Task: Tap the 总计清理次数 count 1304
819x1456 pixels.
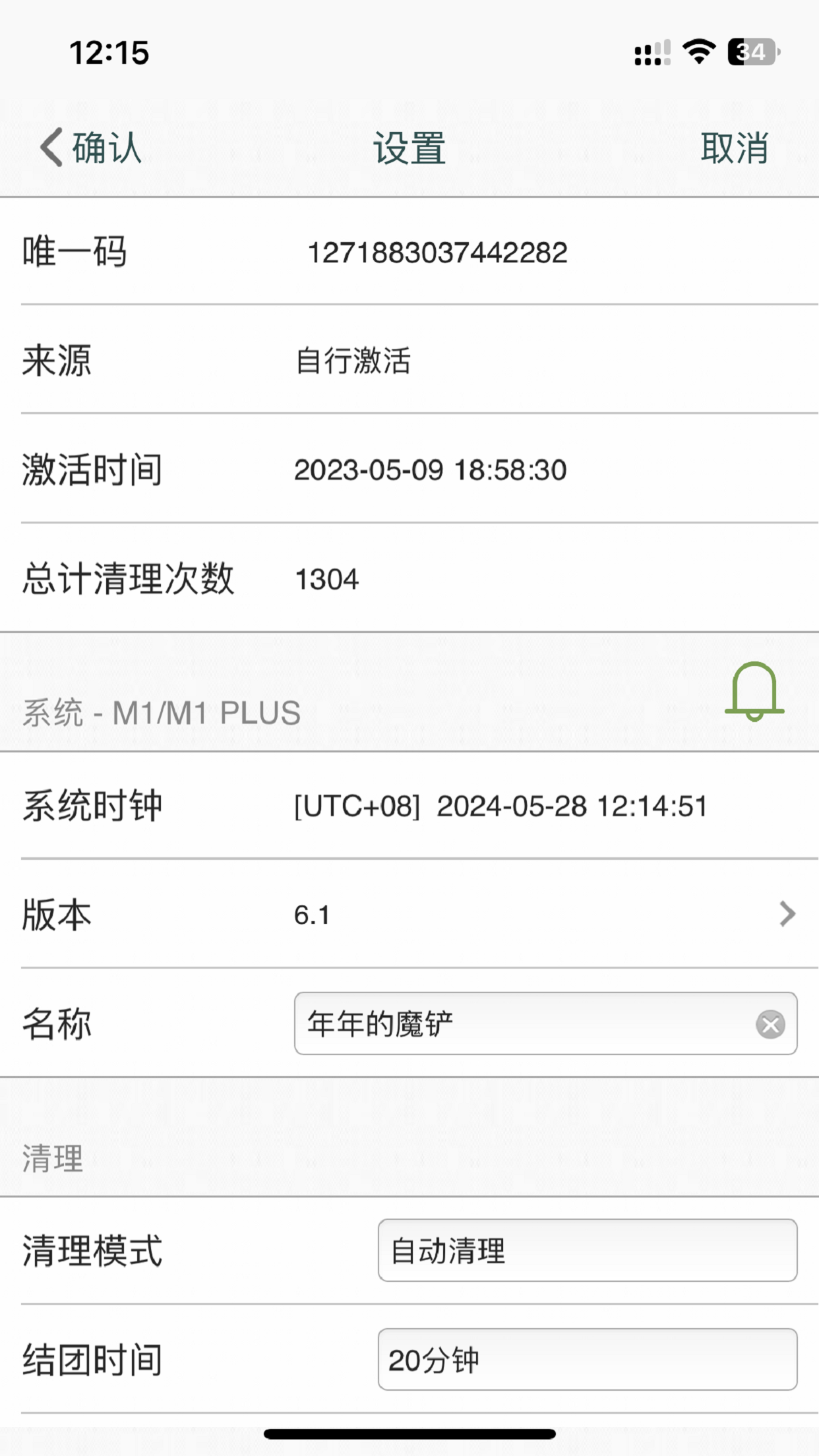Action: click(x=326, y=579)
